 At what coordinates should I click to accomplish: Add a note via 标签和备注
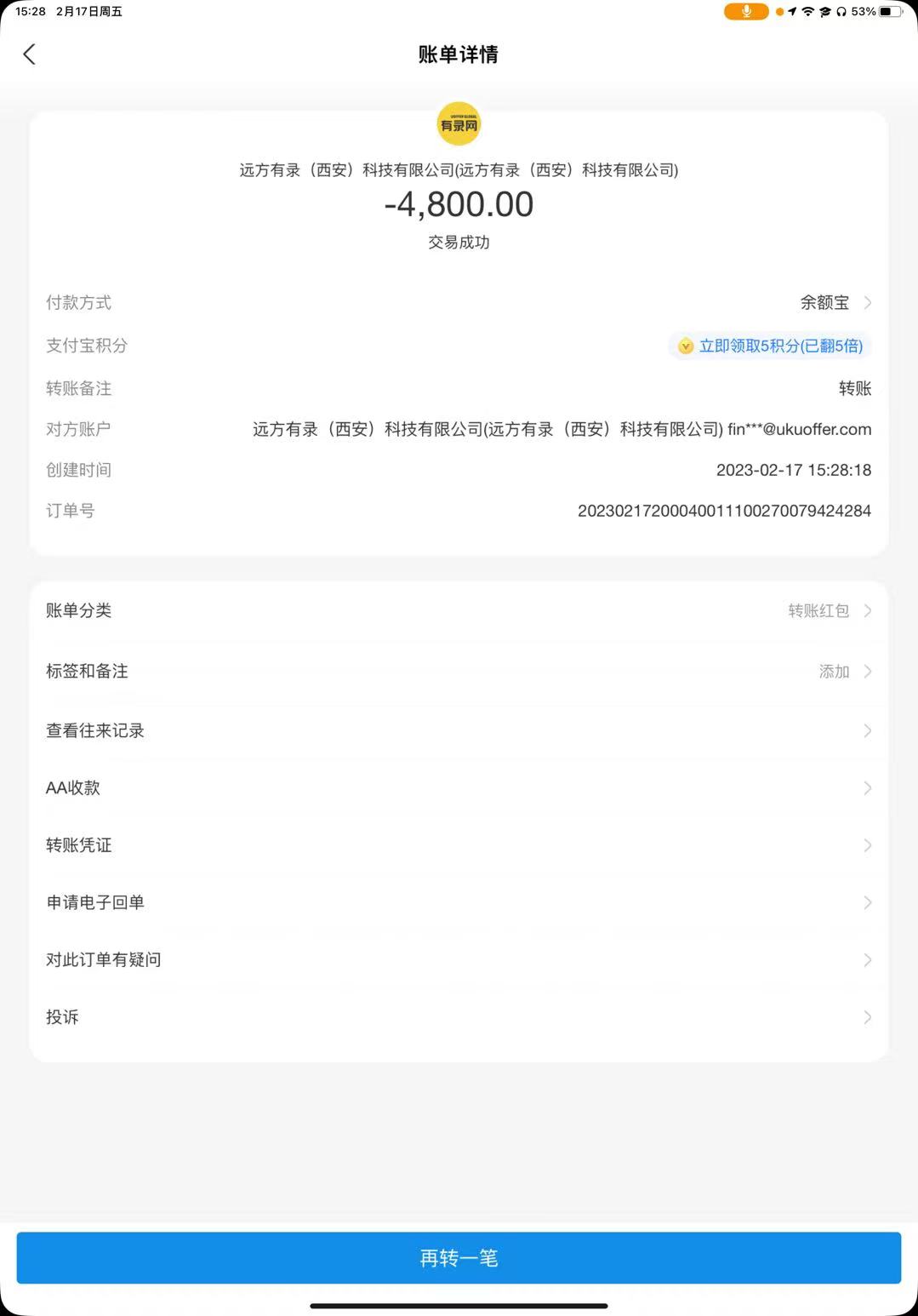click(x=459, y=672)
